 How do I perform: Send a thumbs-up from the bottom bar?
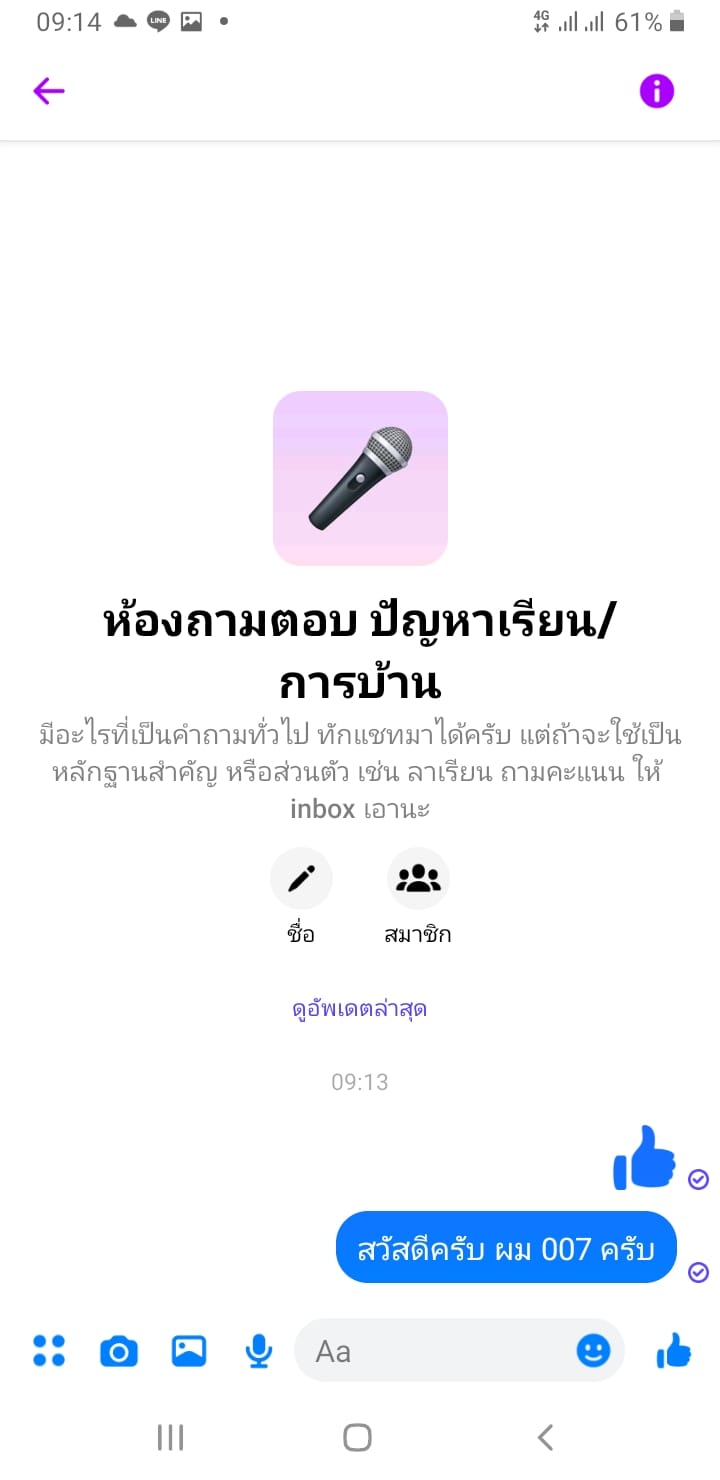tap(674, 1351)
